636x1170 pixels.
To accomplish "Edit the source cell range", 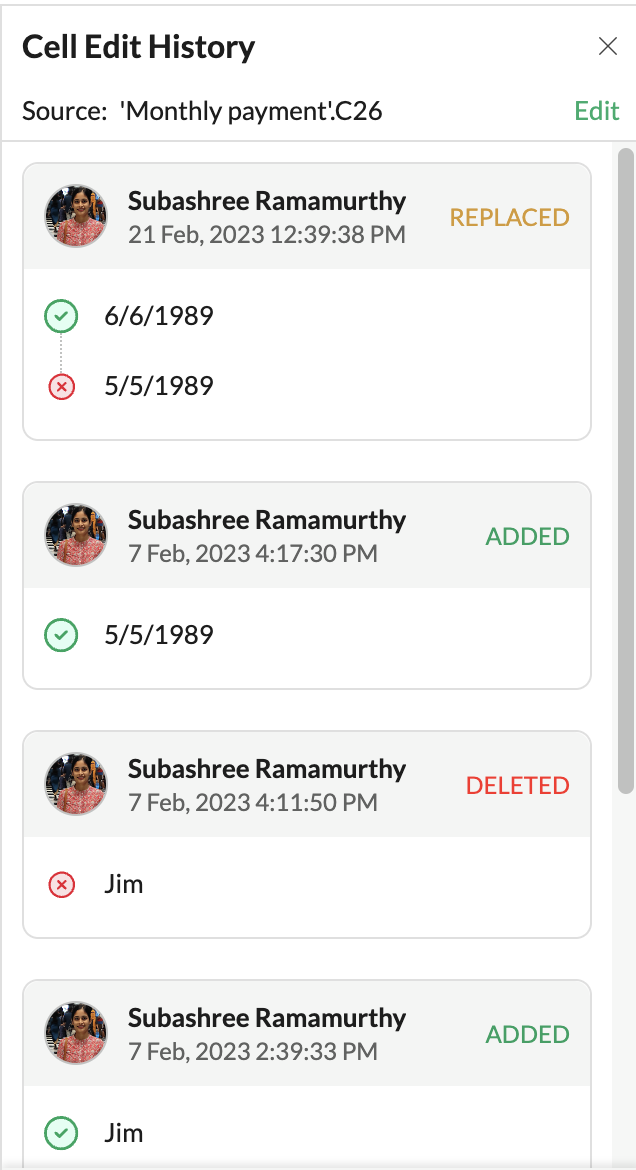I will coord(597,111).
